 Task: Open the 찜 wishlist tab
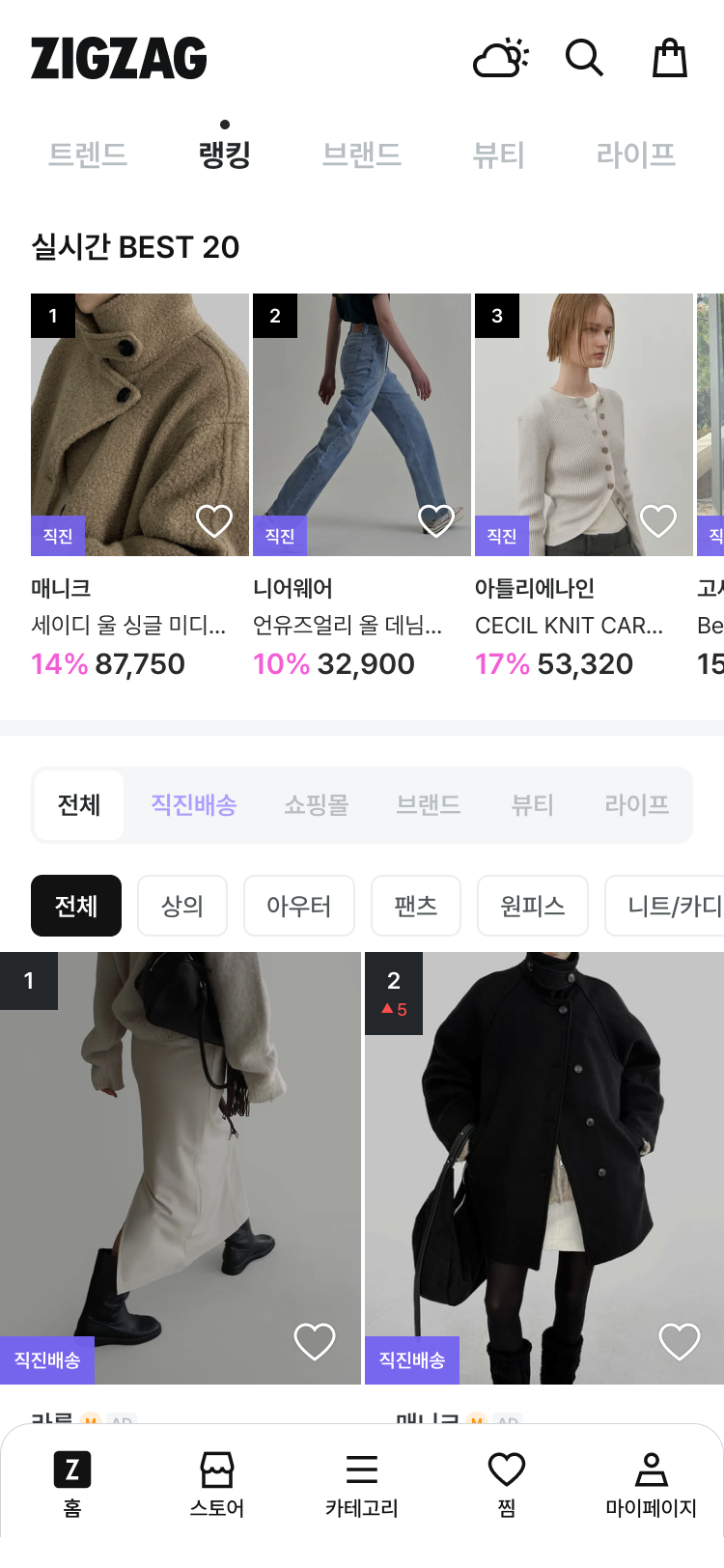pyautogui.click(x=507, y=1485)
